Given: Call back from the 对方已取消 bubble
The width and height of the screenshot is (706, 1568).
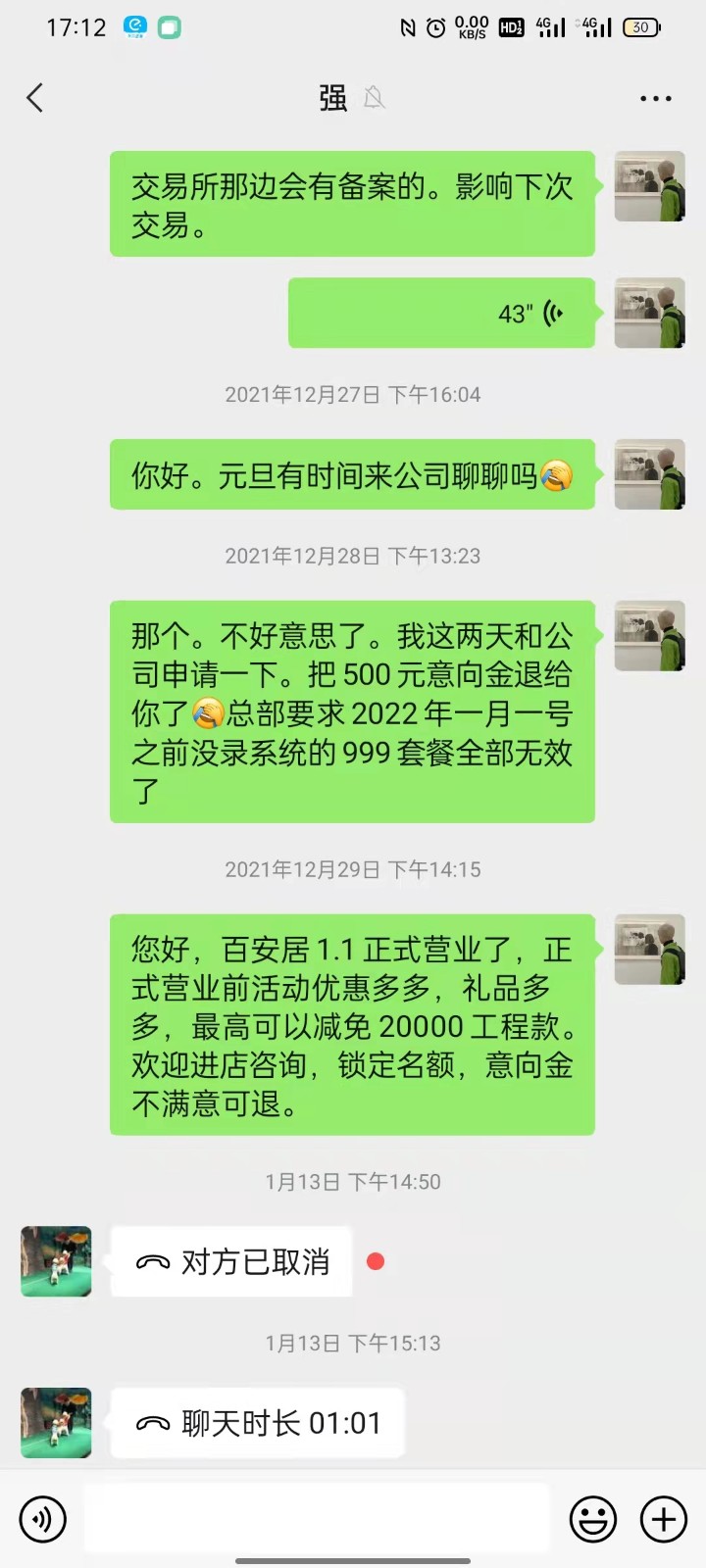Looking at the screenshot, I should [x=231, y=1262].
